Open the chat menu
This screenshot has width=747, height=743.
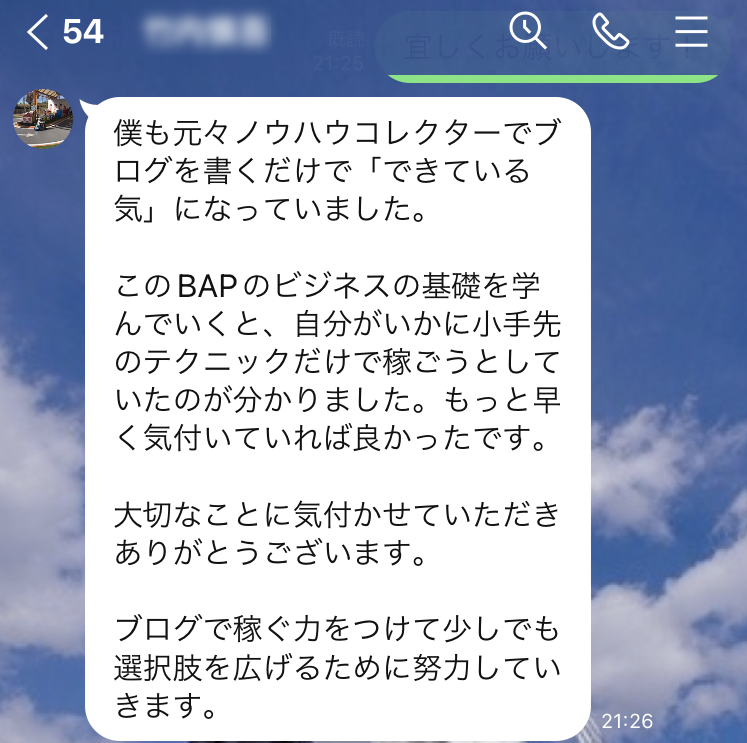point(691,31)
